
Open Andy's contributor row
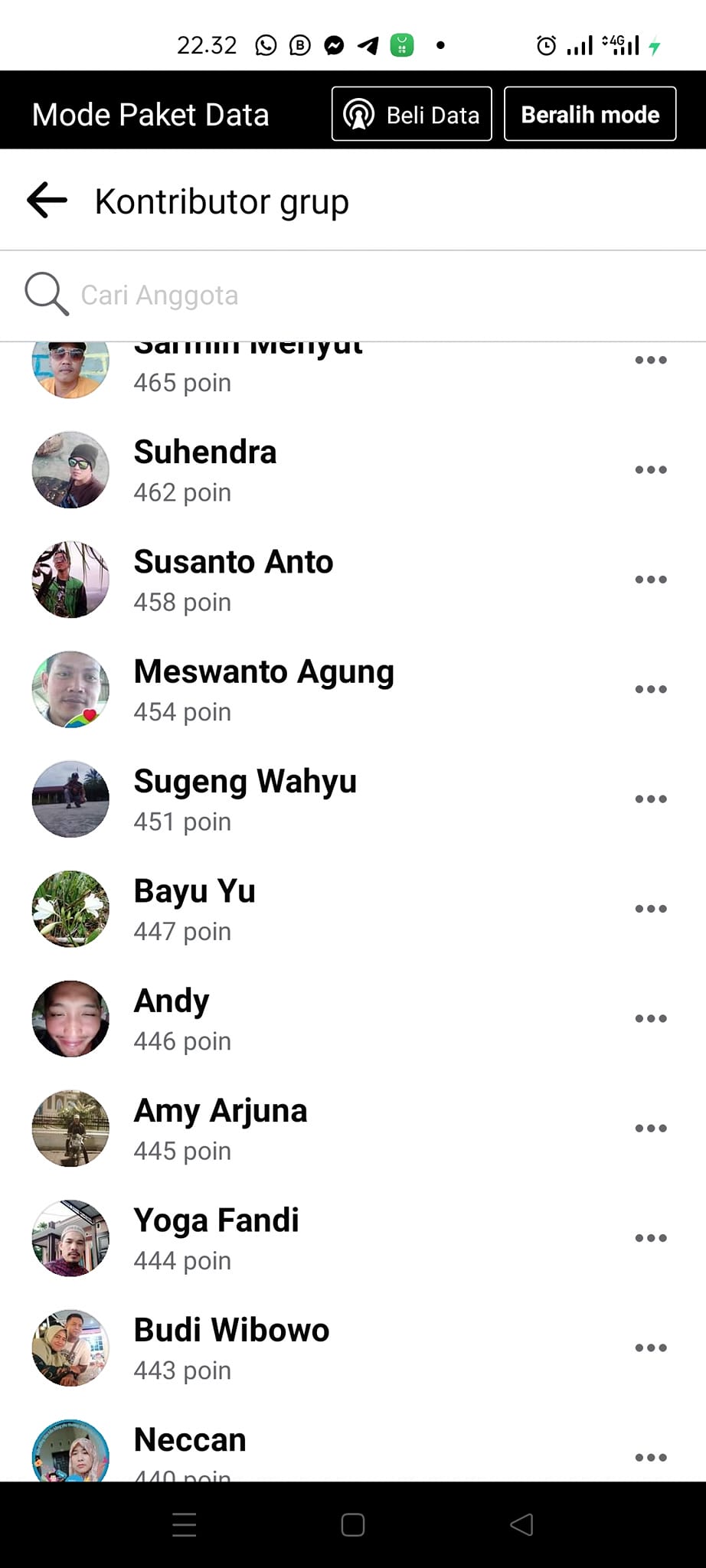pos(172,1018)
